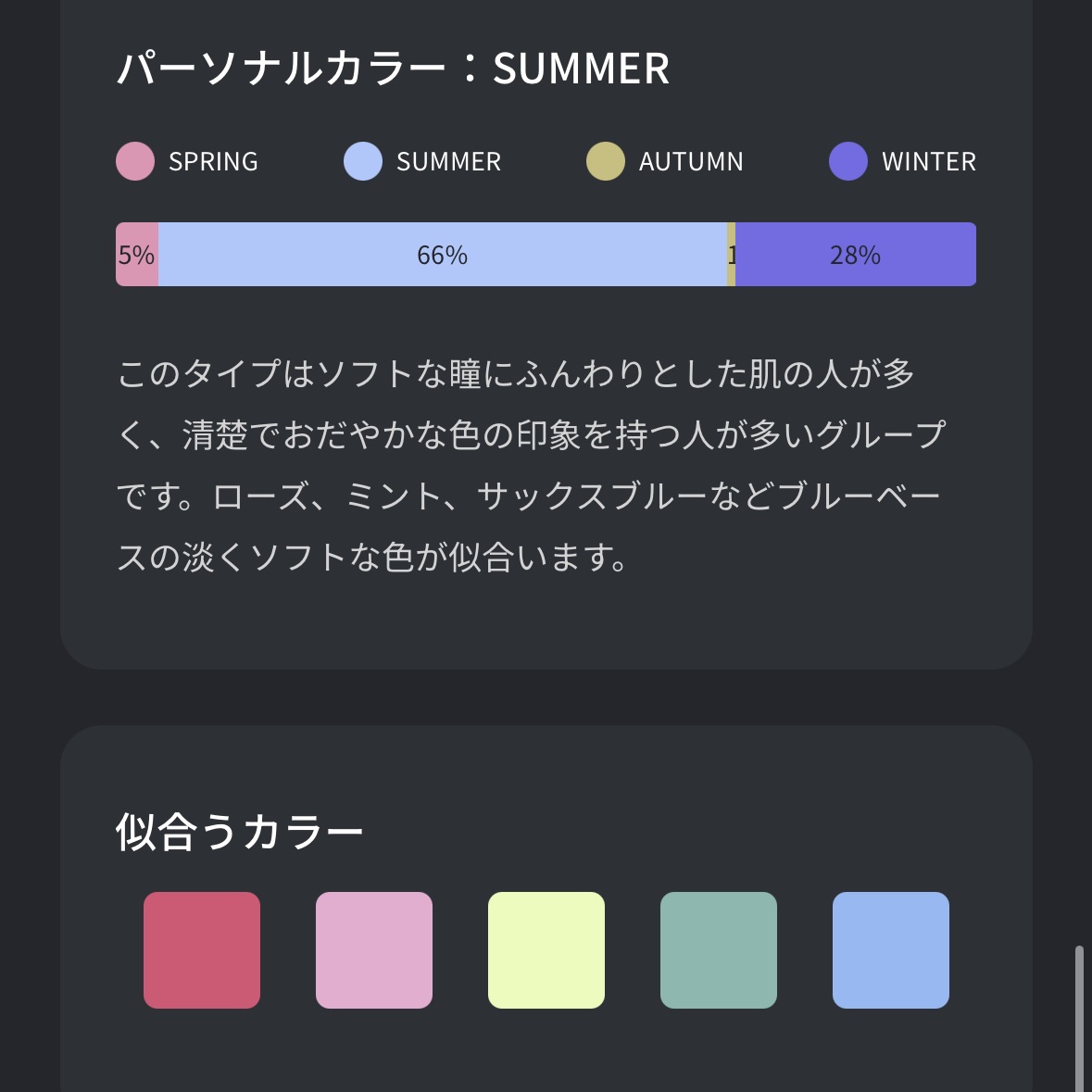Select the light pink color swatch
Viewport: 1092px width, 1092px height.
pos(374,949)
